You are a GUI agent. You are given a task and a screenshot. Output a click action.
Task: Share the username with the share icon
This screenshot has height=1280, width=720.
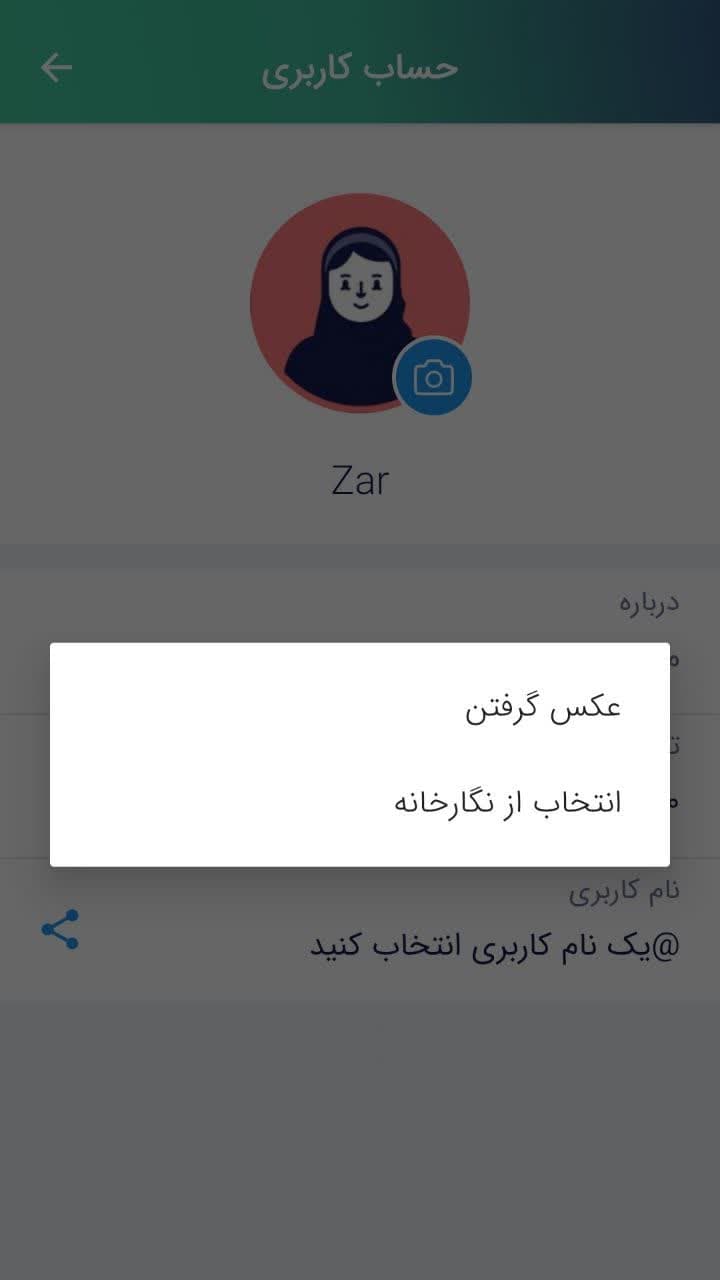pos(60,930)
